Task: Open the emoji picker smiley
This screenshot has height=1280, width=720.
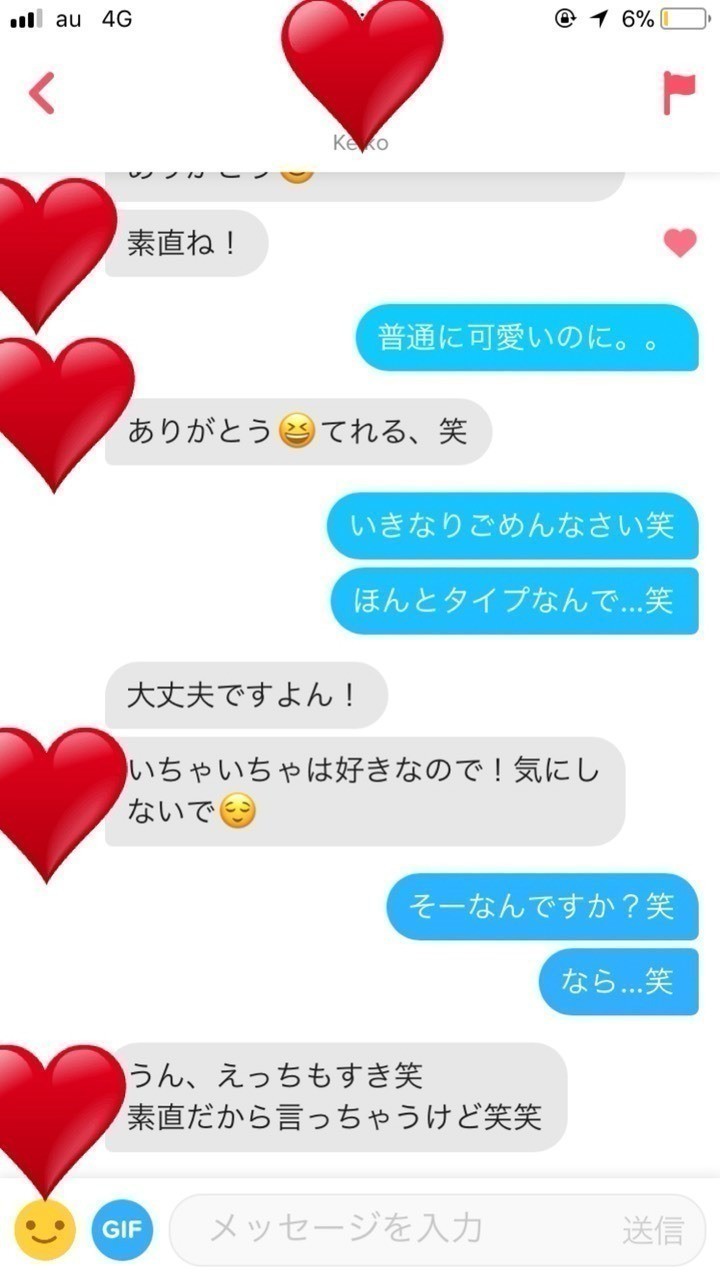Action: 45,1229
